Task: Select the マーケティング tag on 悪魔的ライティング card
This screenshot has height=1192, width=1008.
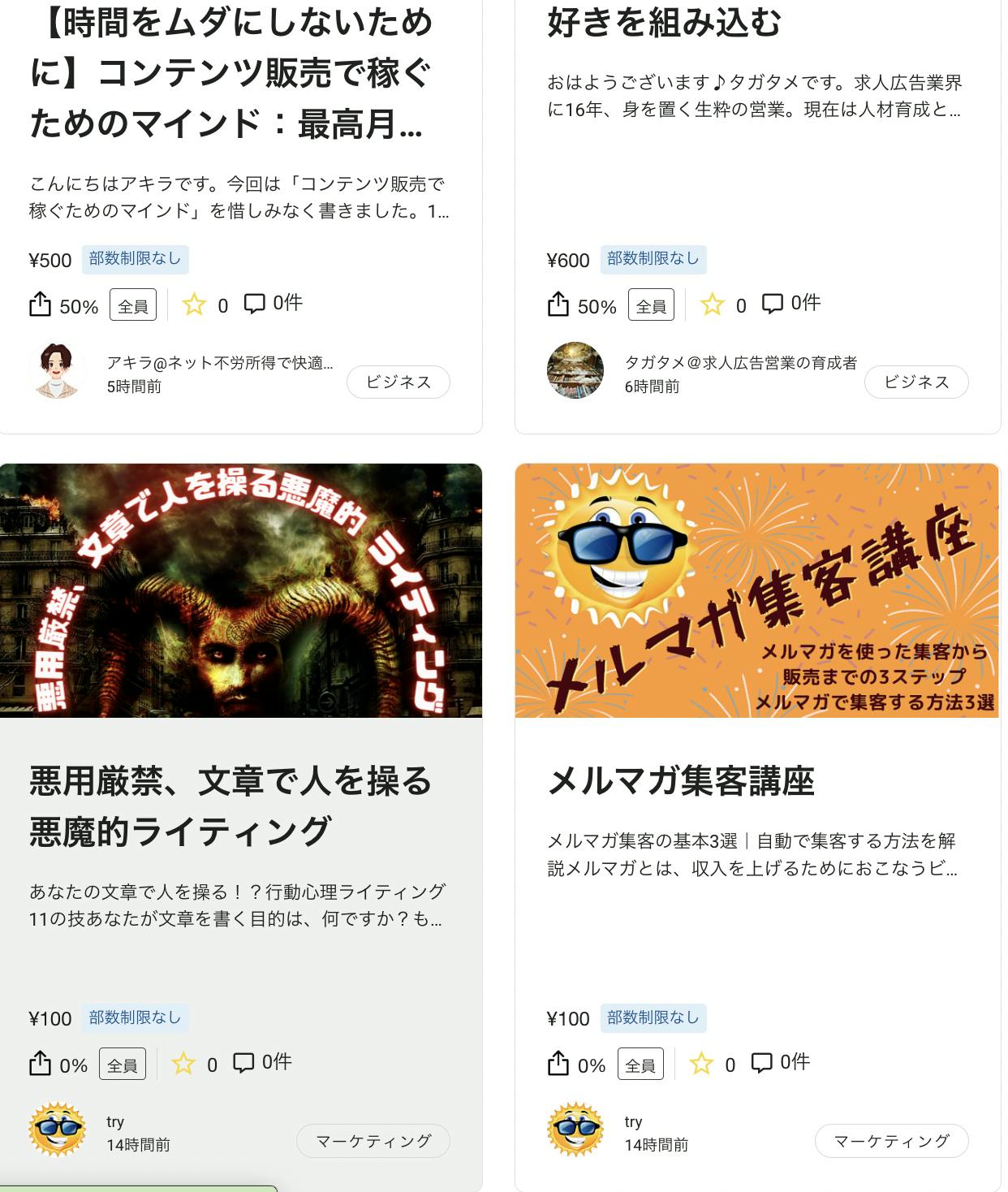Action: point(373,1141)
